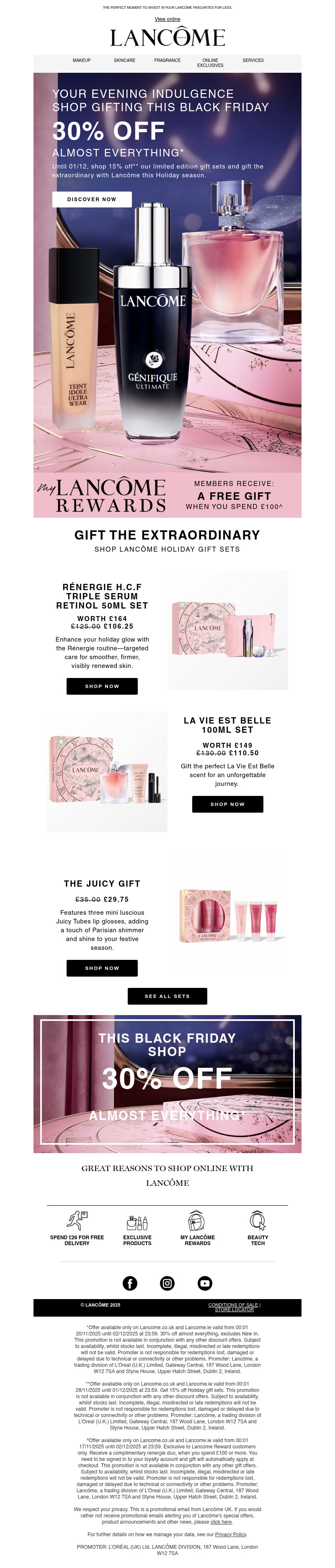Shop now The Juicy Gift
Image resolution: width=335 pixels, height=1568 pixels.
(x=102, y=967)
